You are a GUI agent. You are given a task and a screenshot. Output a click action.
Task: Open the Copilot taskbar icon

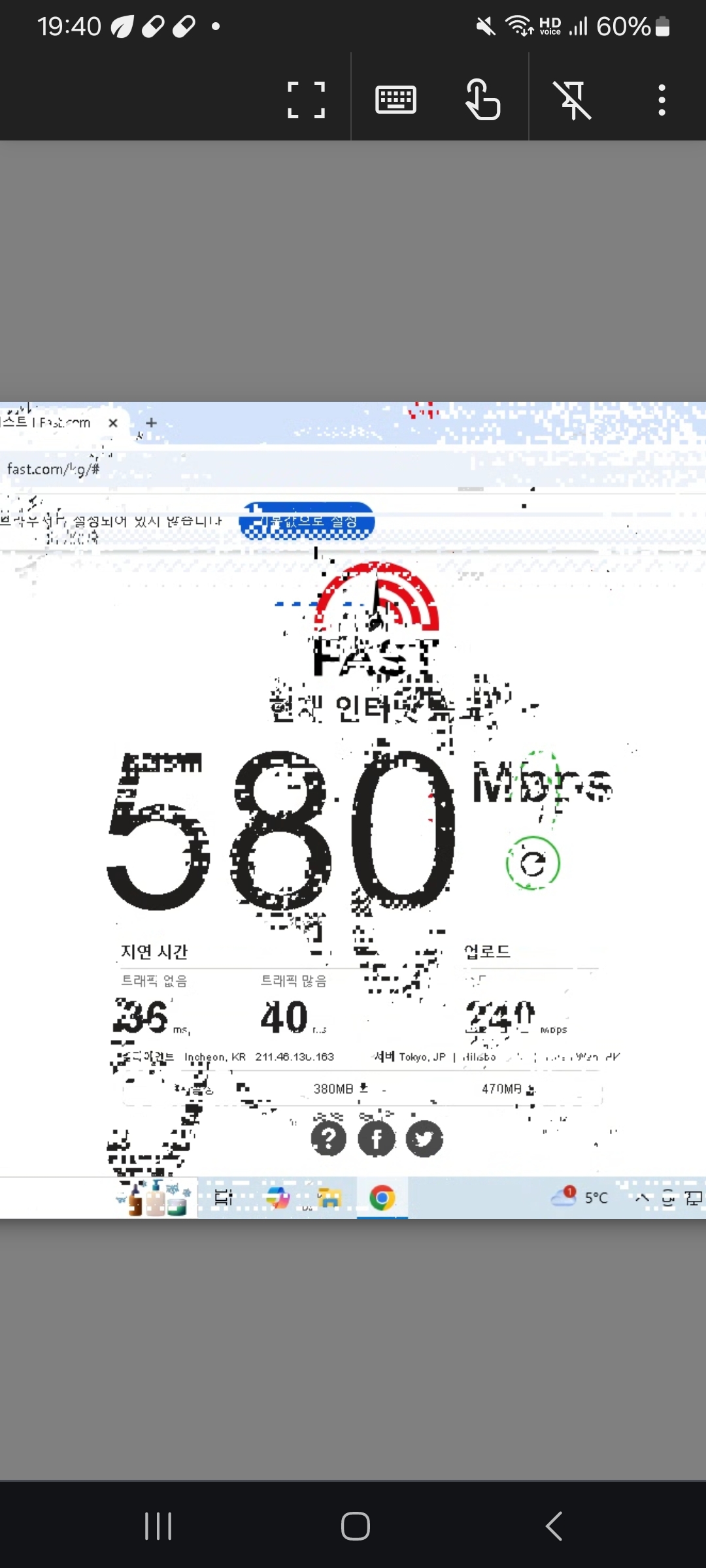(x=278, y=1198)
